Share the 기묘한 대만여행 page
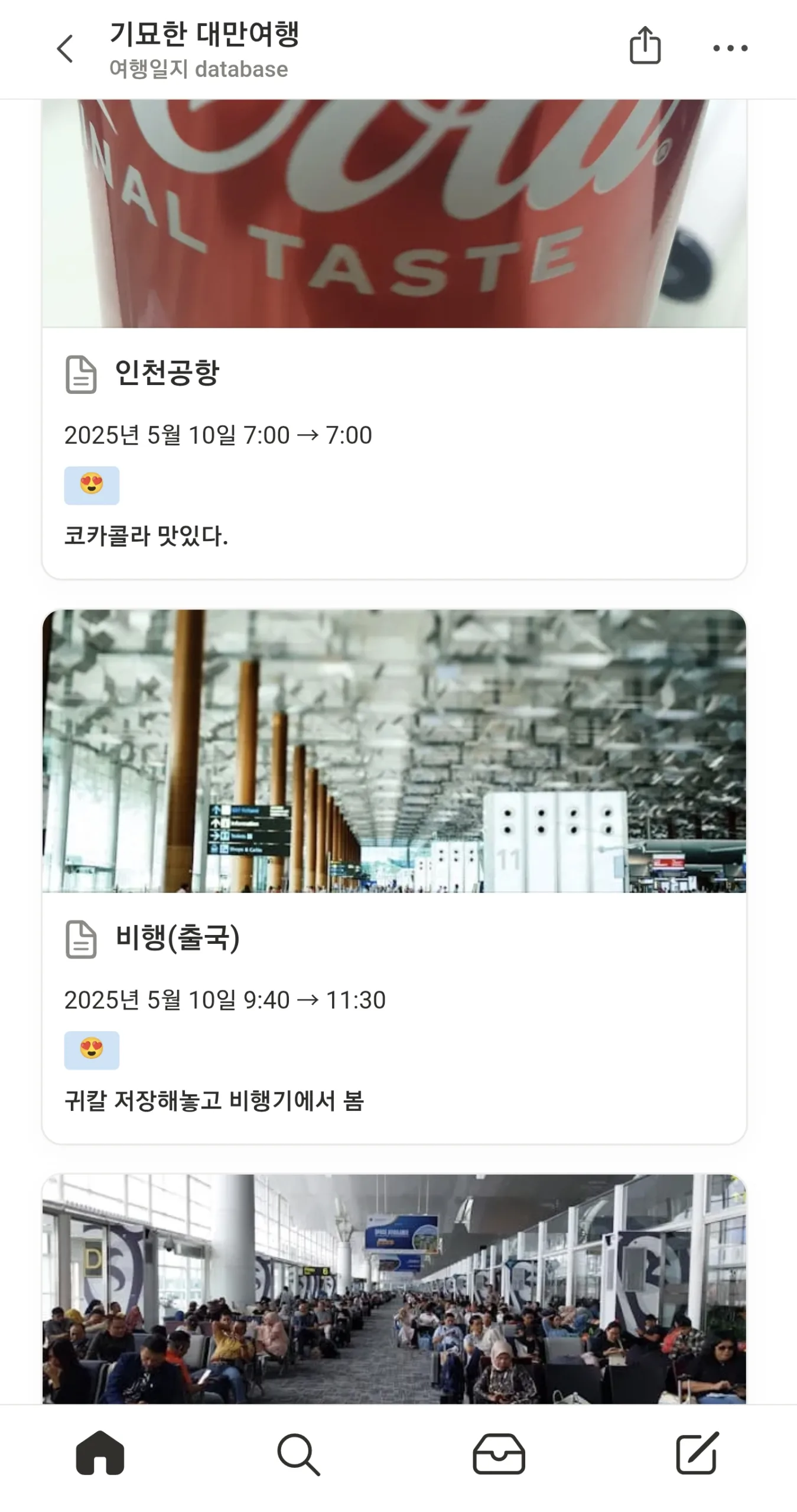The image size is (797, 1512). [x=645, y=46]
